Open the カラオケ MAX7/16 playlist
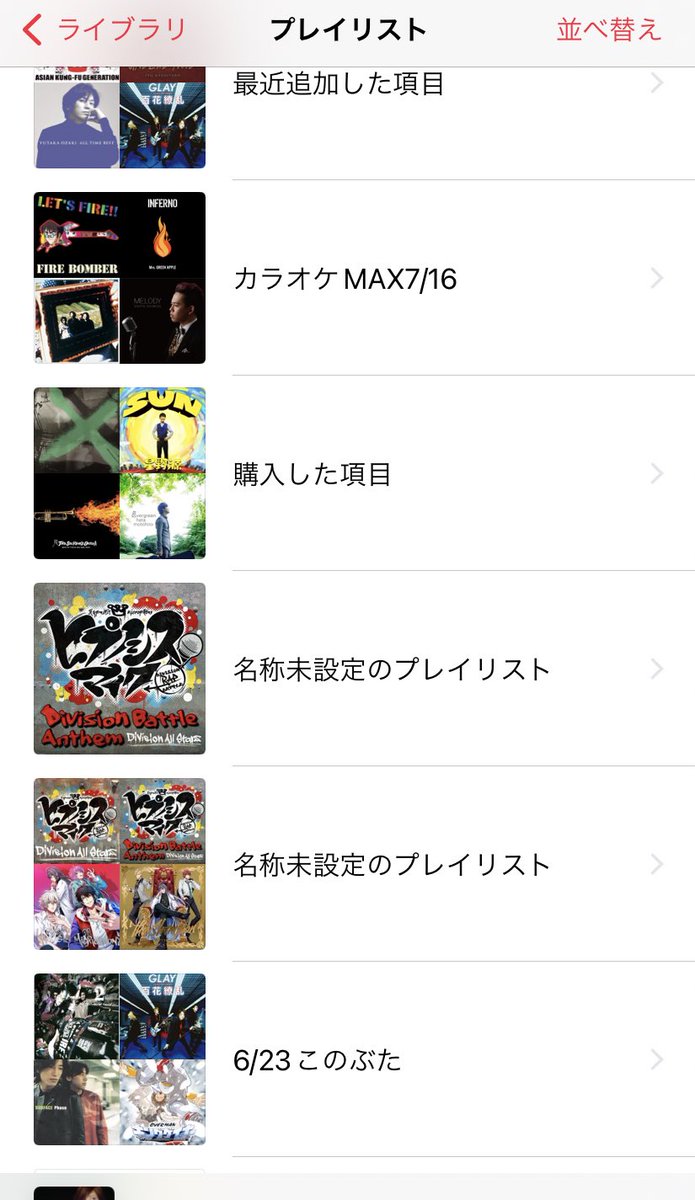The height and width of the screenshot is (1200, 695). click(x=345, y=279)
